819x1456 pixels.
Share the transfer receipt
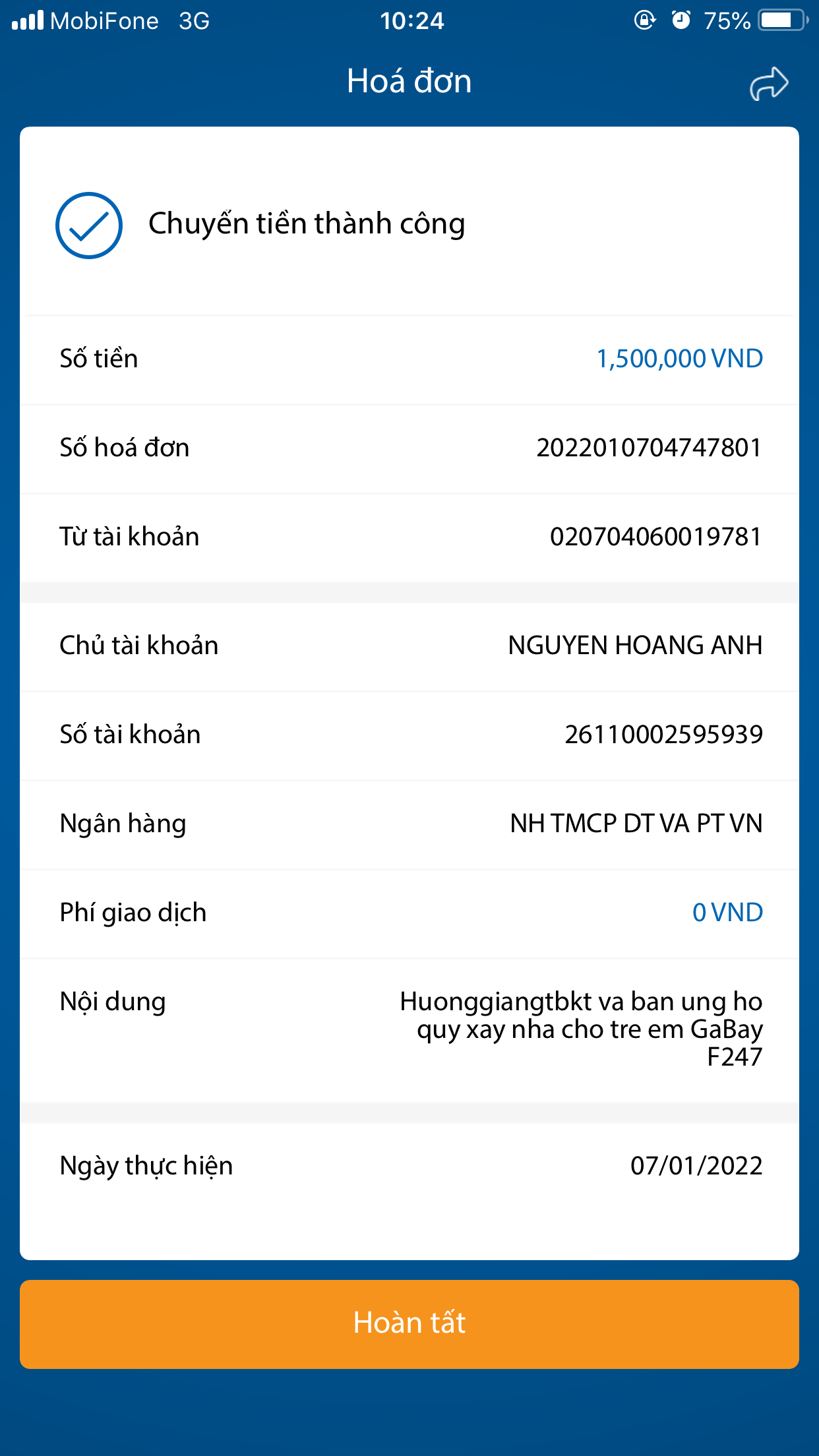[x=768, y=84]
